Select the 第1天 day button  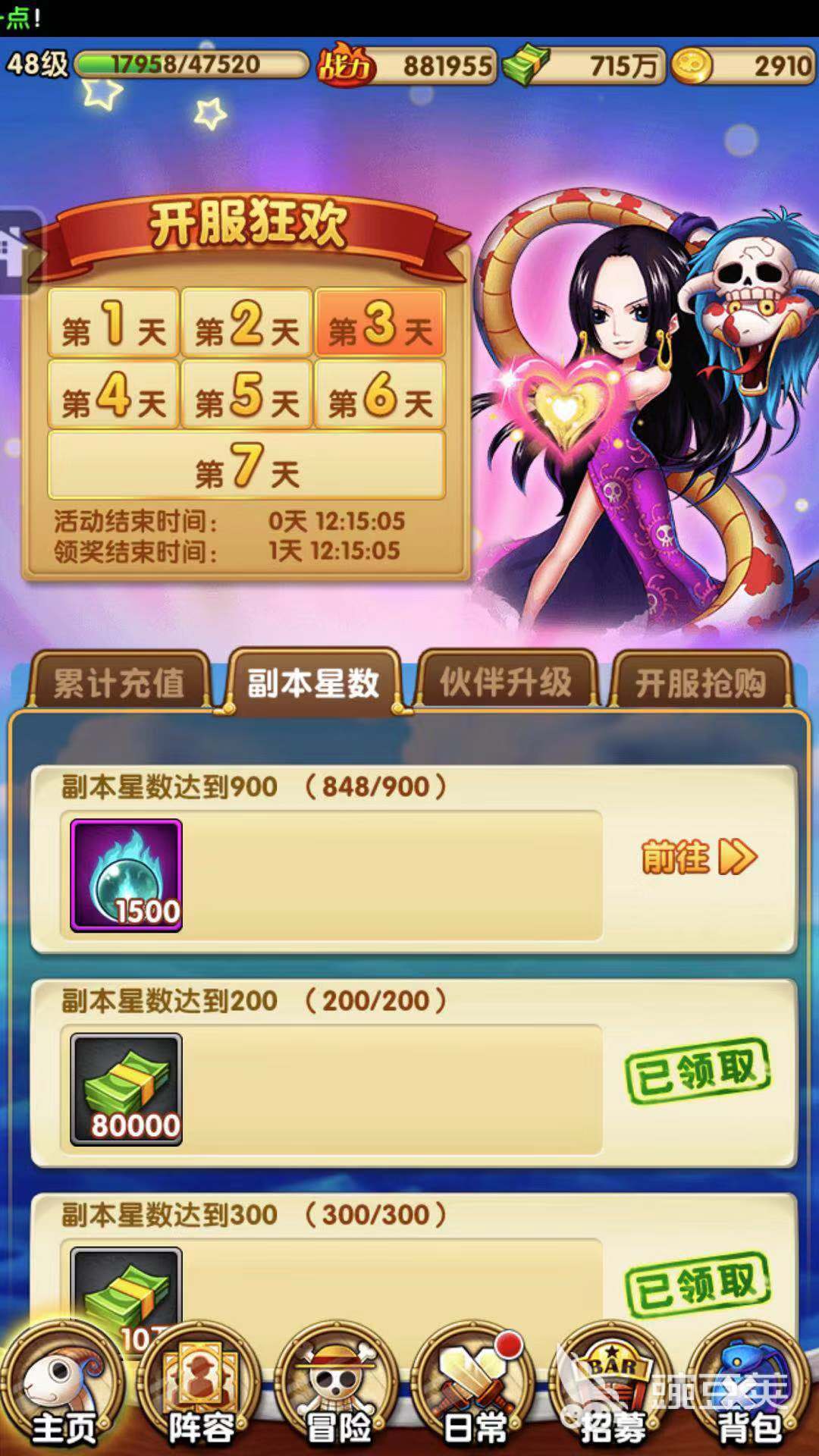tap(114, 325)
